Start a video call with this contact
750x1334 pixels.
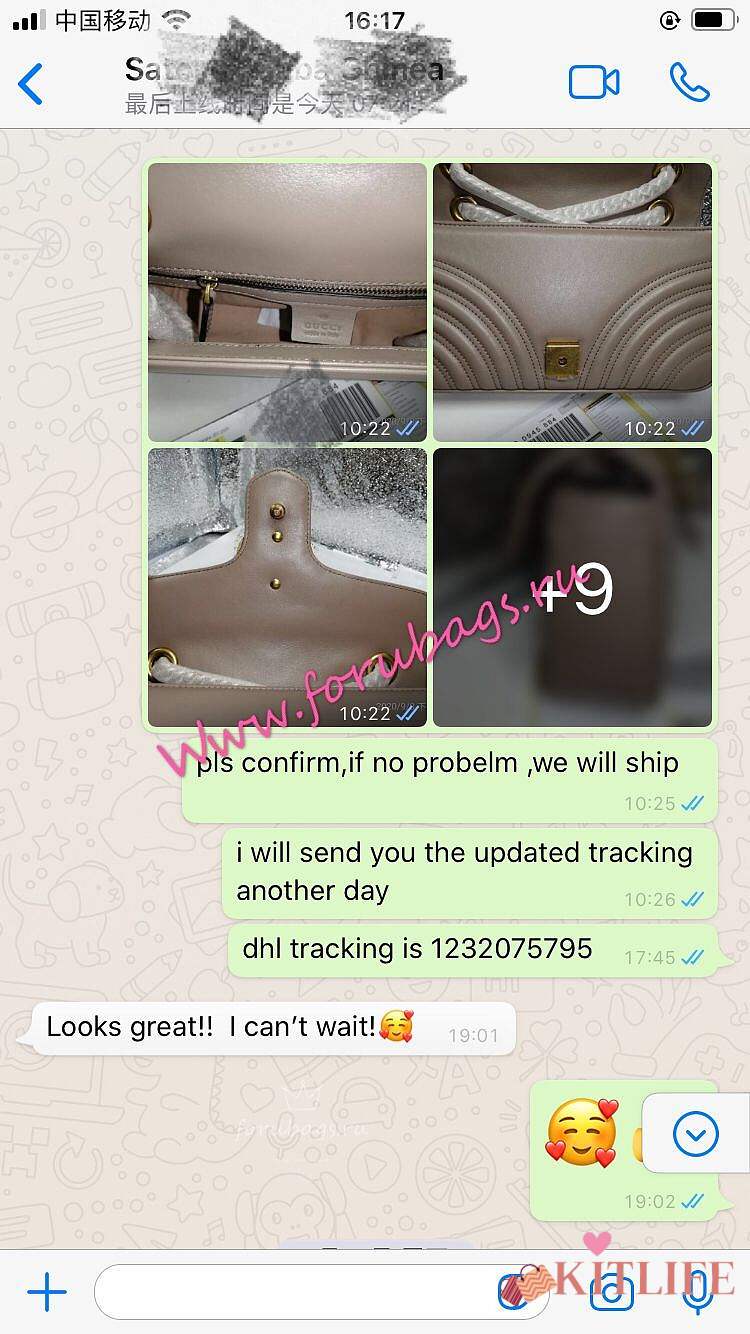click(594, 83)
